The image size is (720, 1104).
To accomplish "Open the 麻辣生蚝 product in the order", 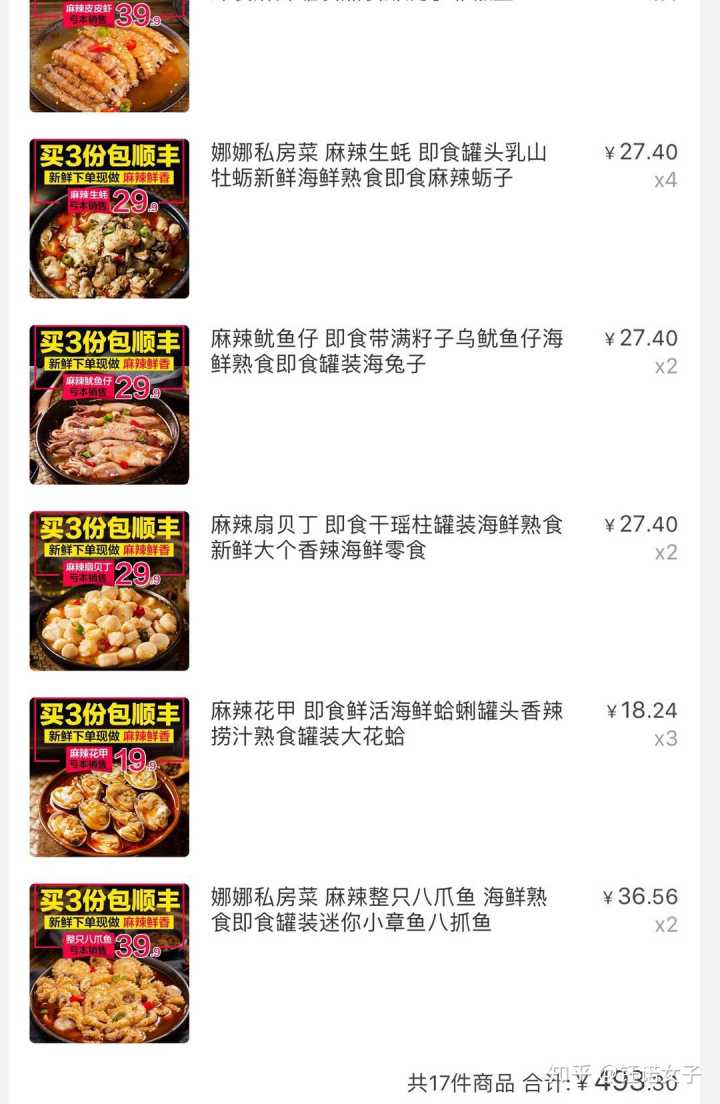I will [x=380, y=166].
